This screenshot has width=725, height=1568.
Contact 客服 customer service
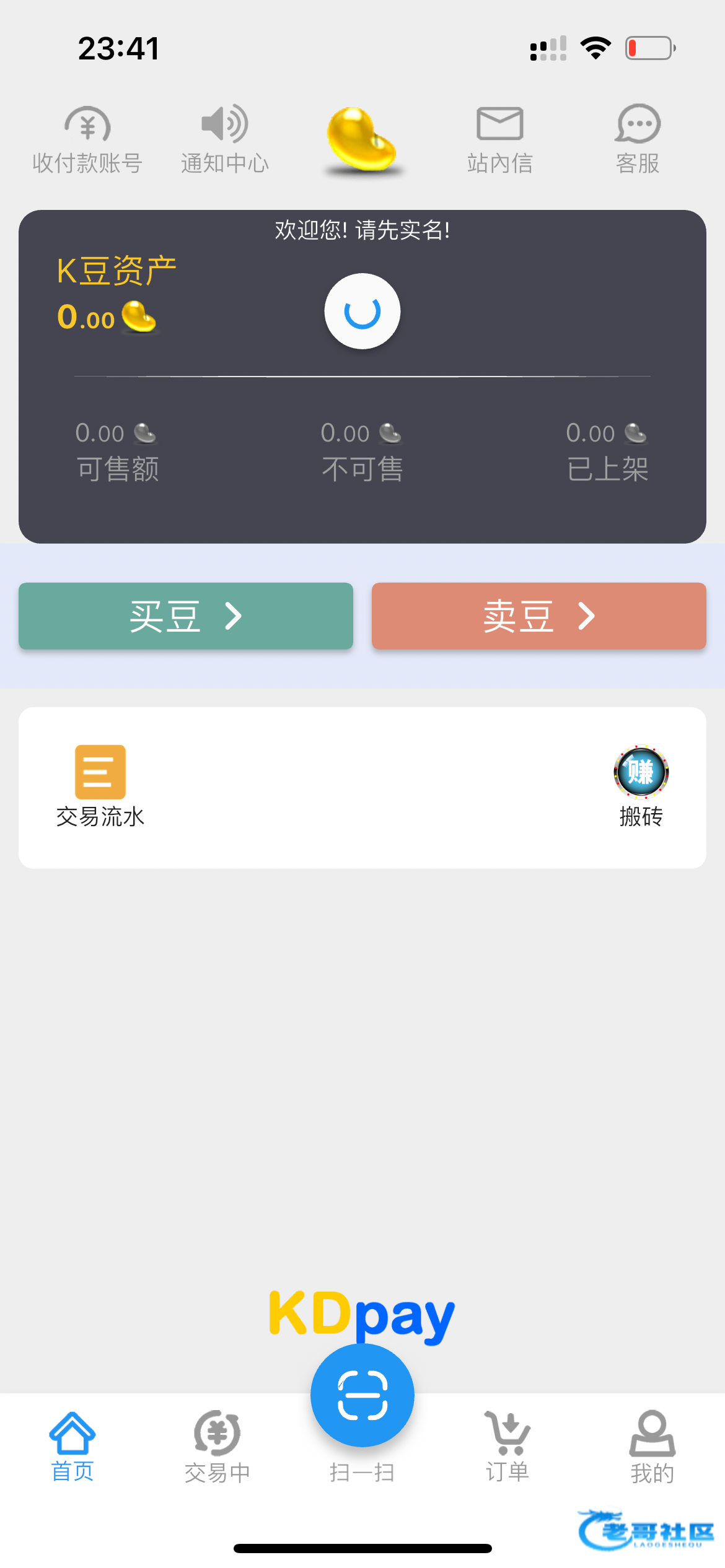tap(638, 140)
